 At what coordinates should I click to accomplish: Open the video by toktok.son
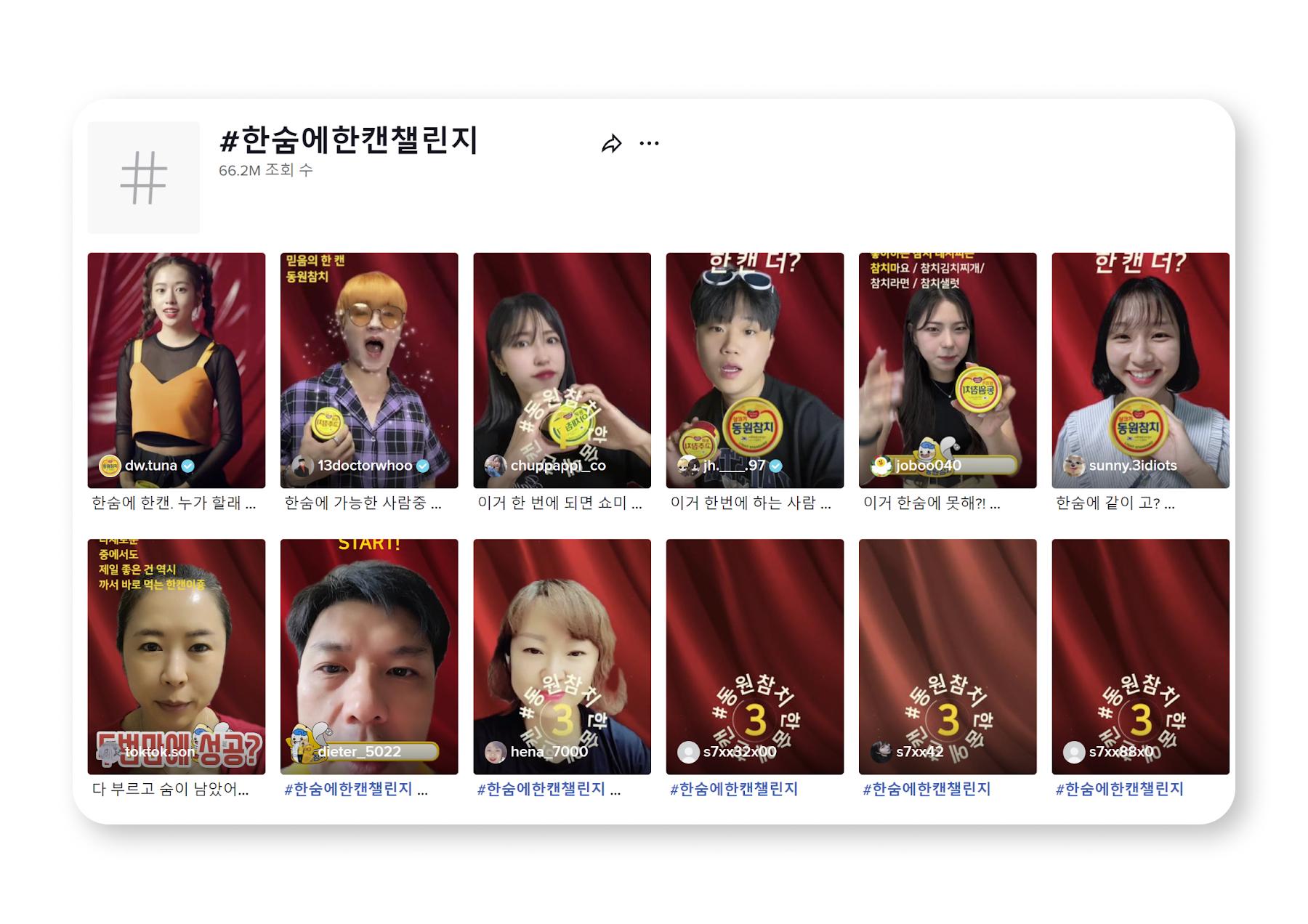(177, 656)
